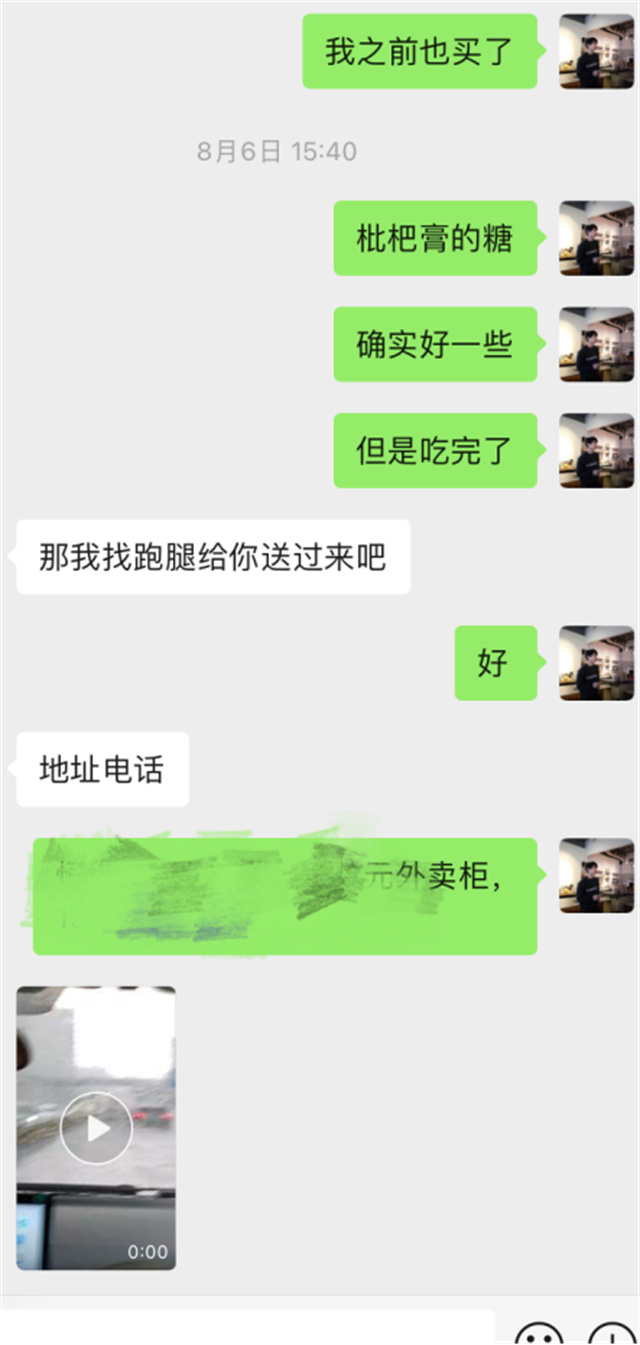Screen dimensions: 640x1345
Task: Open the plus attachment menu
Action: point(611,1336)
